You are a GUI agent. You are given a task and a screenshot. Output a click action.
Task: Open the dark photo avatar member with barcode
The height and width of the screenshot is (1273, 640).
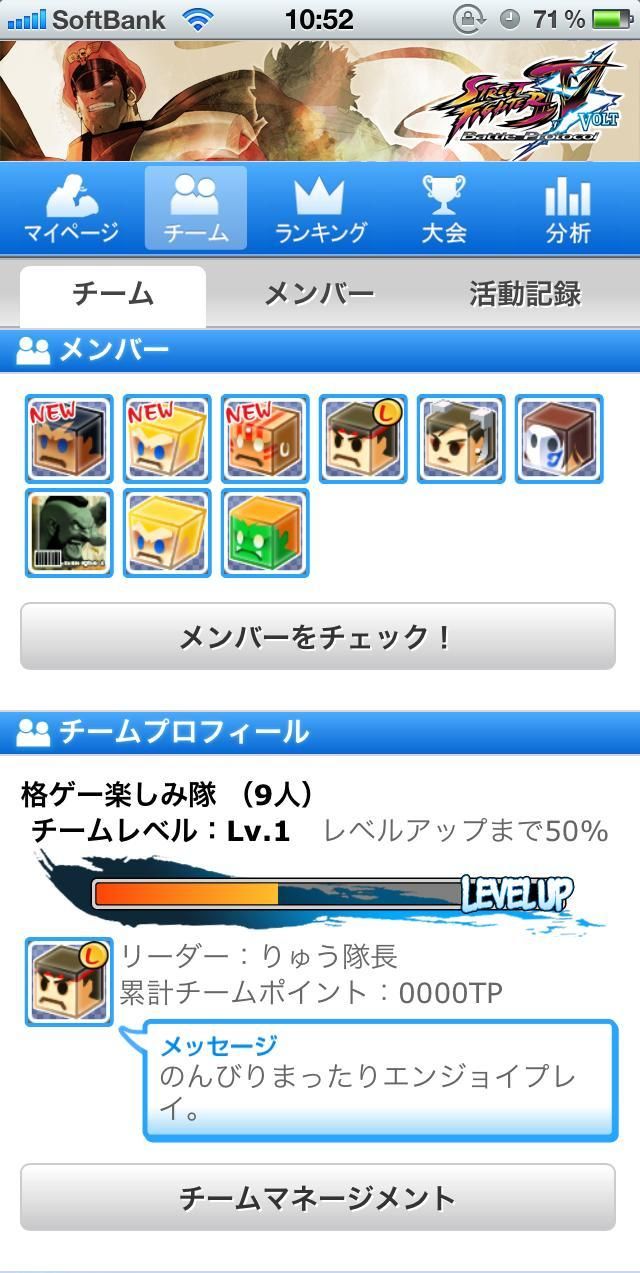click(69, 533)
